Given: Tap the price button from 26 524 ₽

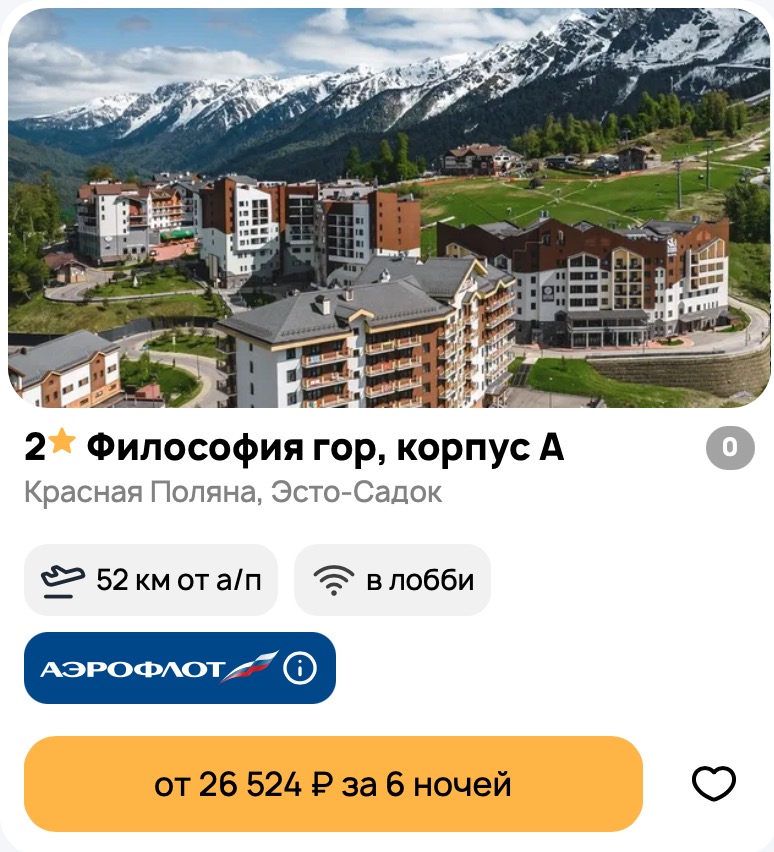Looking at the screenshot, I should pos(333,784).
